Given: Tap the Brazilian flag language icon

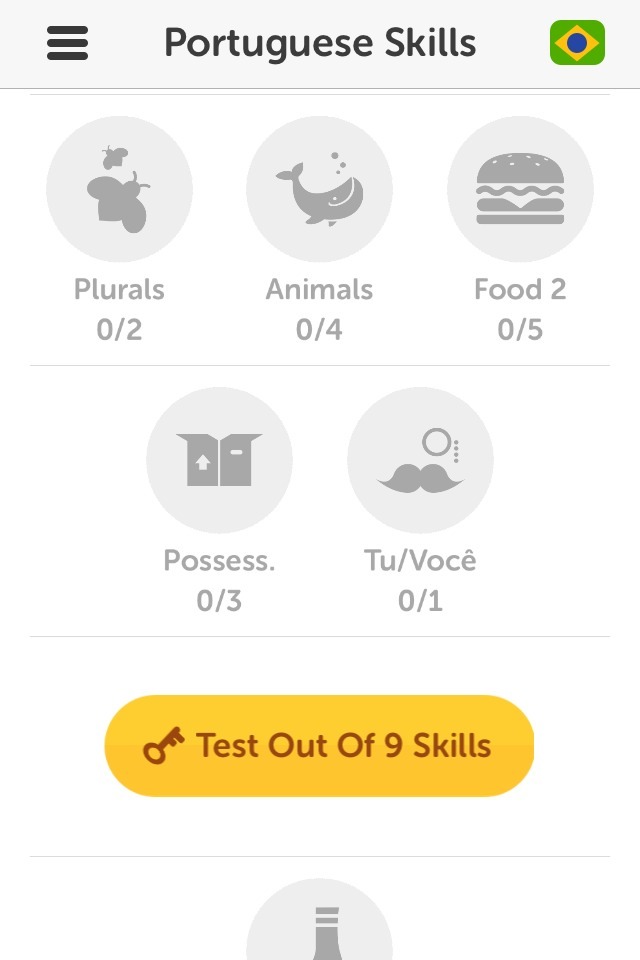Looking at the screenshot, I should point(577,43).
